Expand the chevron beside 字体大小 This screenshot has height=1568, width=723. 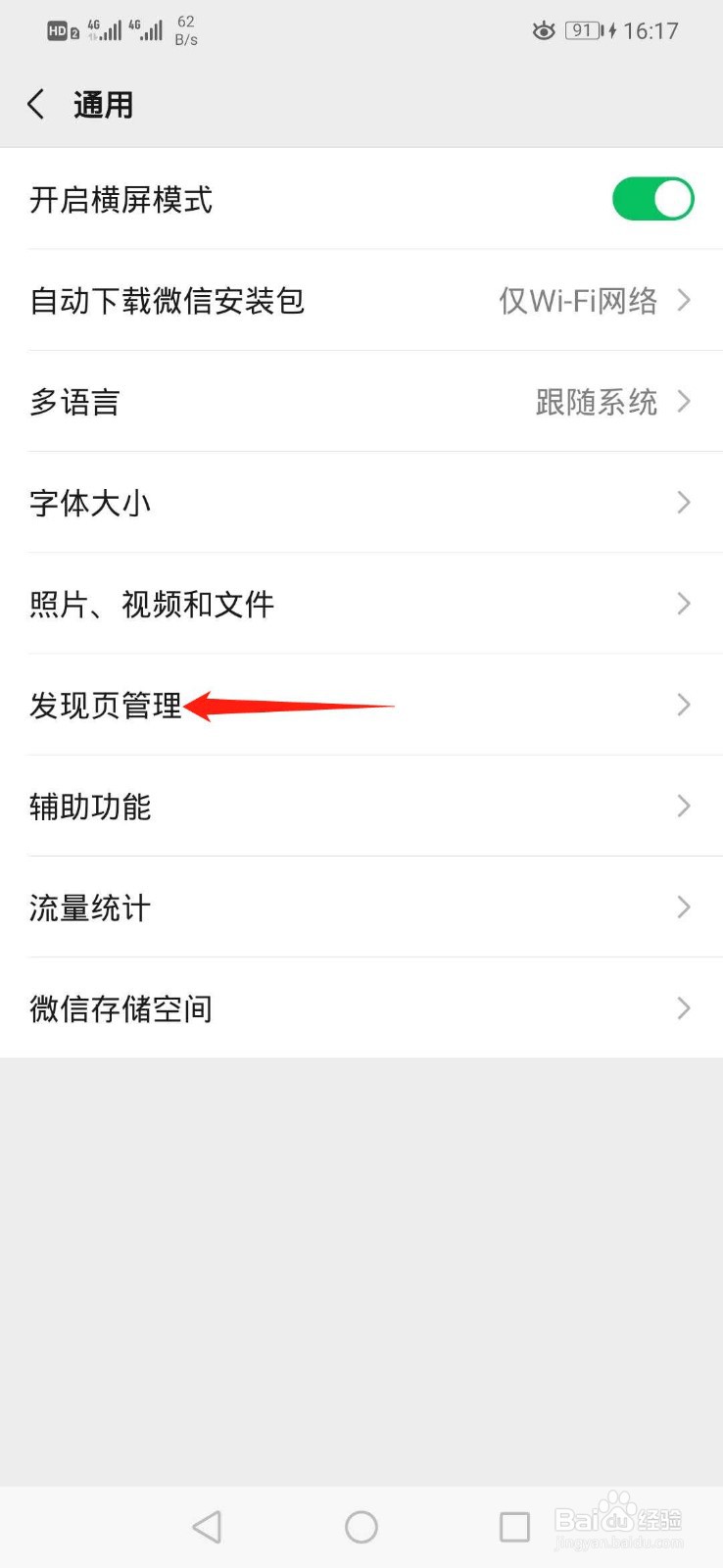(x=685, y=503)
